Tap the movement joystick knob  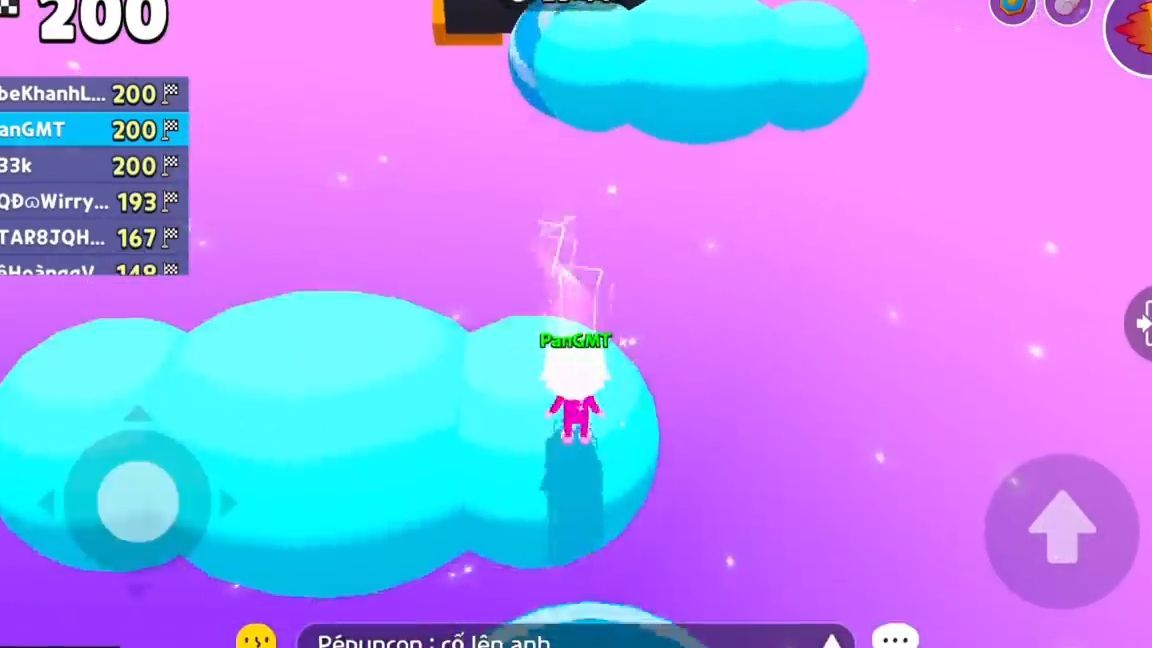[x=138, y=502]
